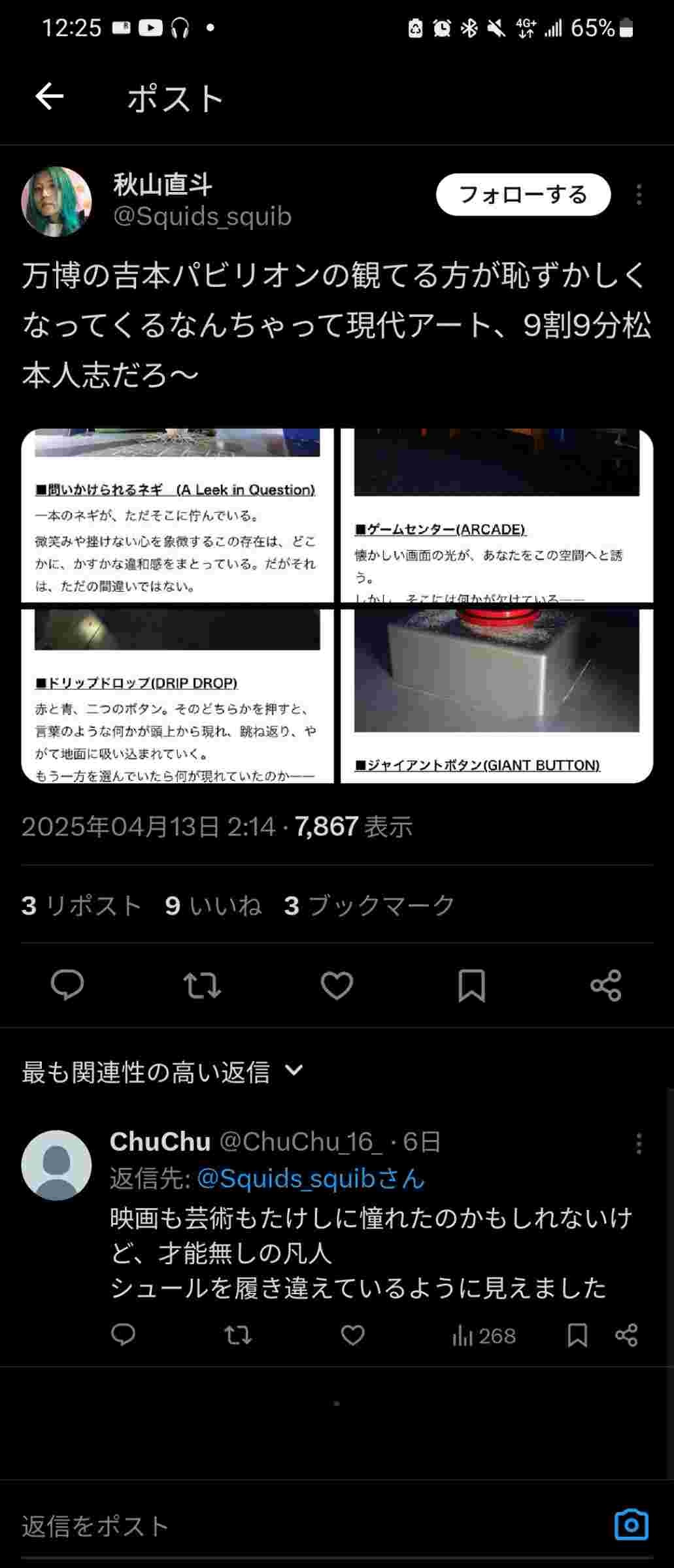674x1568 pixels.
Task: Bookmark the main post
Action: click(x=471, y=985)
